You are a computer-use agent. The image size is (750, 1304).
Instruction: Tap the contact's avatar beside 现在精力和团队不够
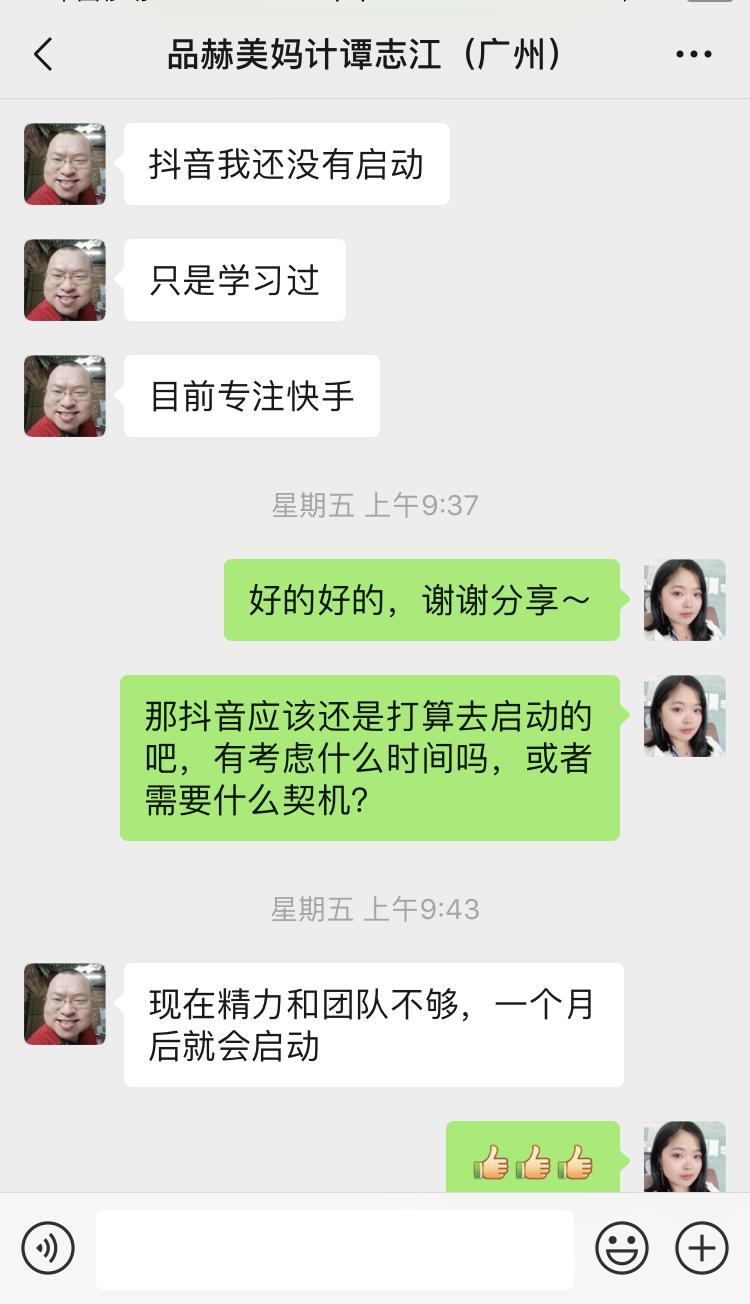64,1004
